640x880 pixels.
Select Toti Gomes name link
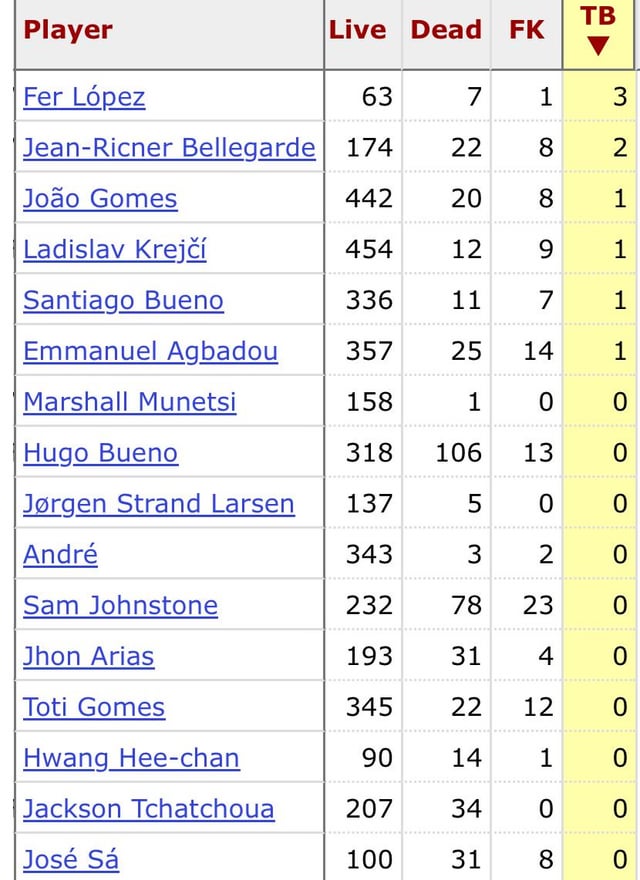pyautogui.click(x=94, y=707)
